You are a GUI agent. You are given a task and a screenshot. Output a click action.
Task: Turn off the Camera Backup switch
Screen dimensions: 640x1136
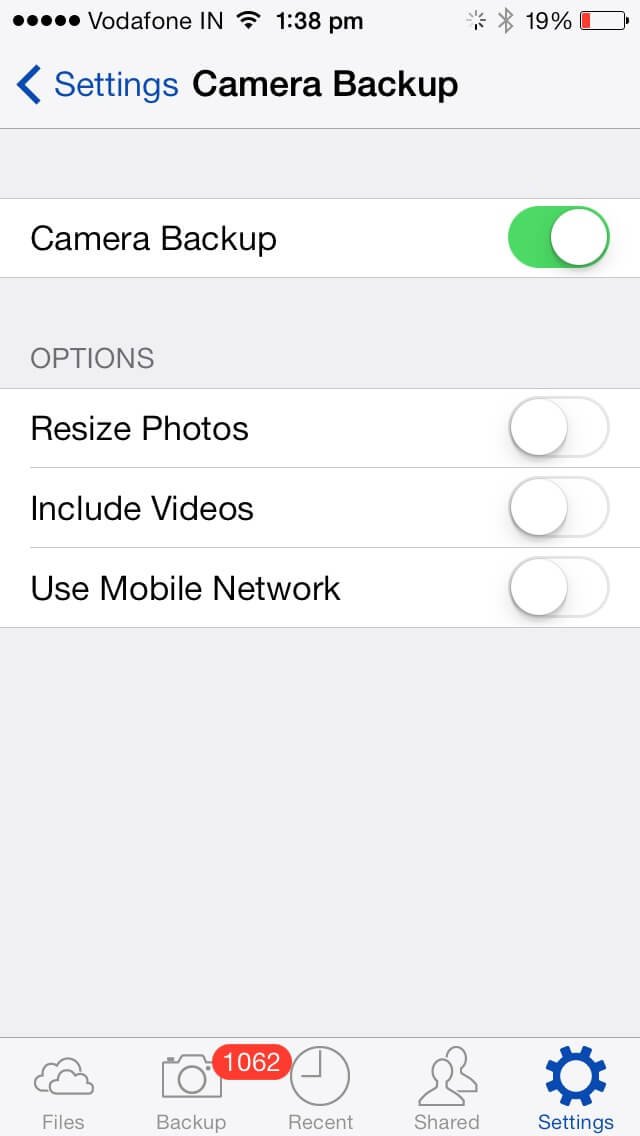coord(558,238)
